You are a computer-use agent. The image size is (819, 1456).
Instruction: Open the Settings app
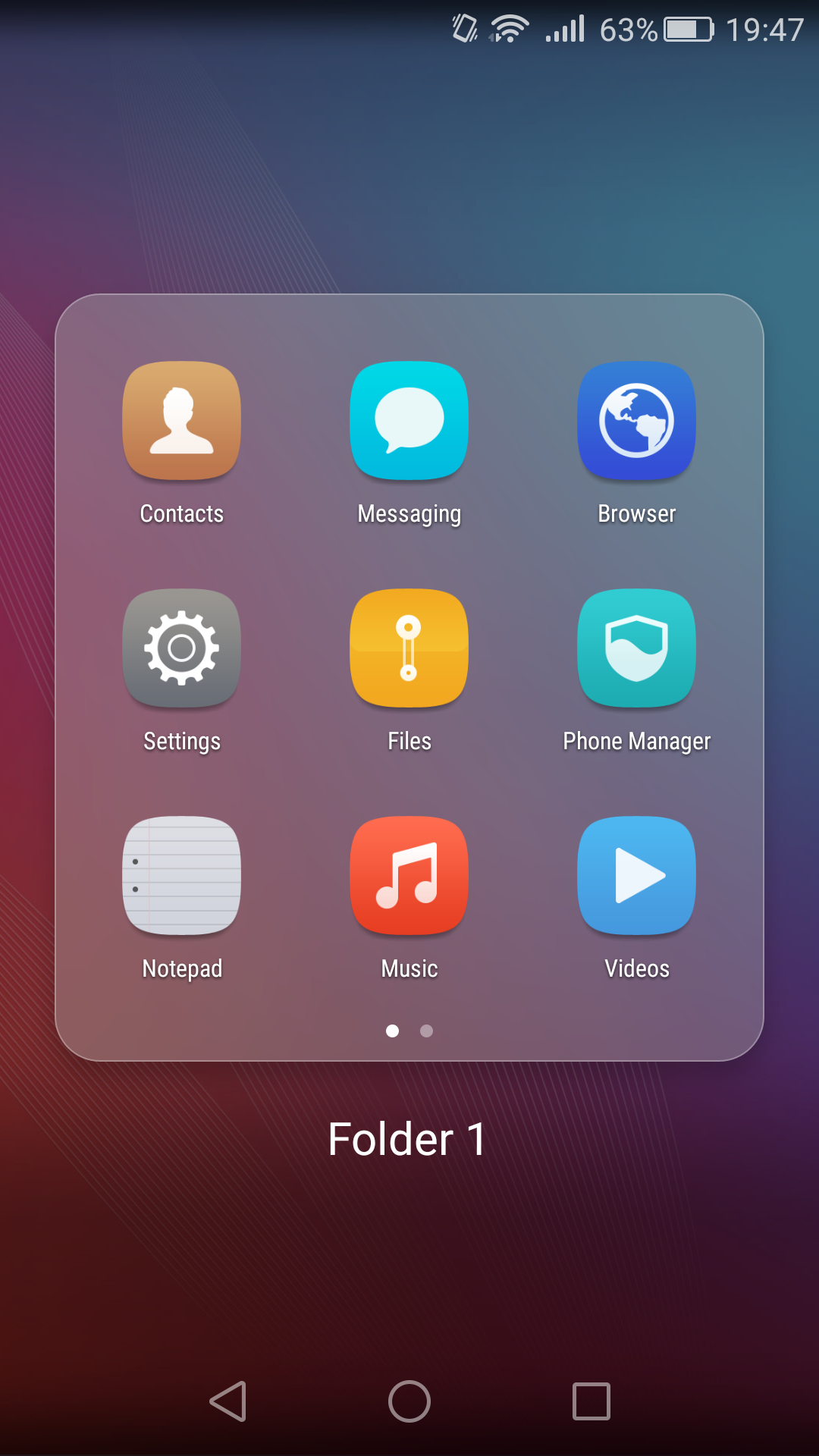[181, 648]
